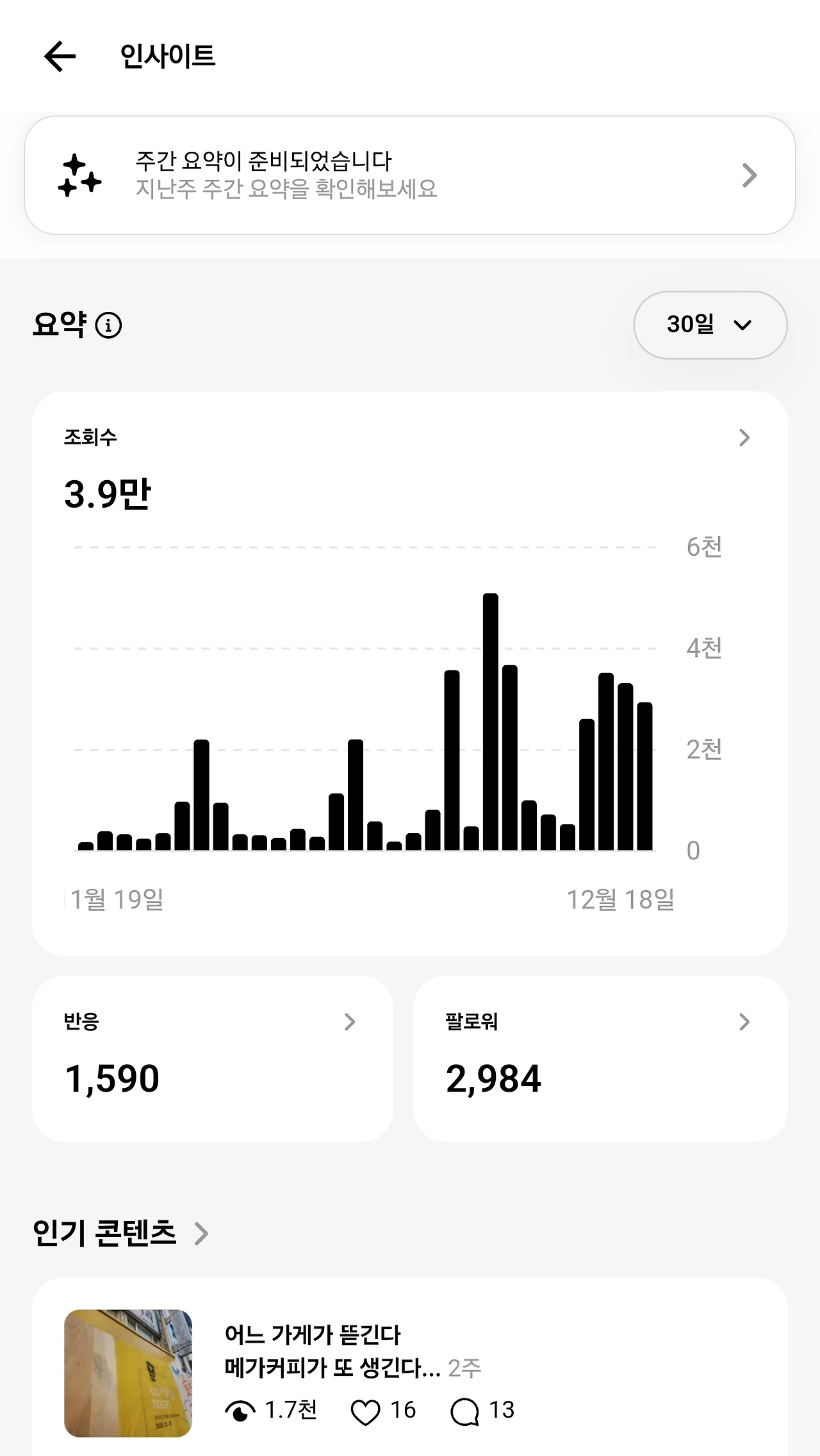This screenshot has width=820, height=1456.
Task: Open the 인기 콘텐츠 list
Action: 122,1233
